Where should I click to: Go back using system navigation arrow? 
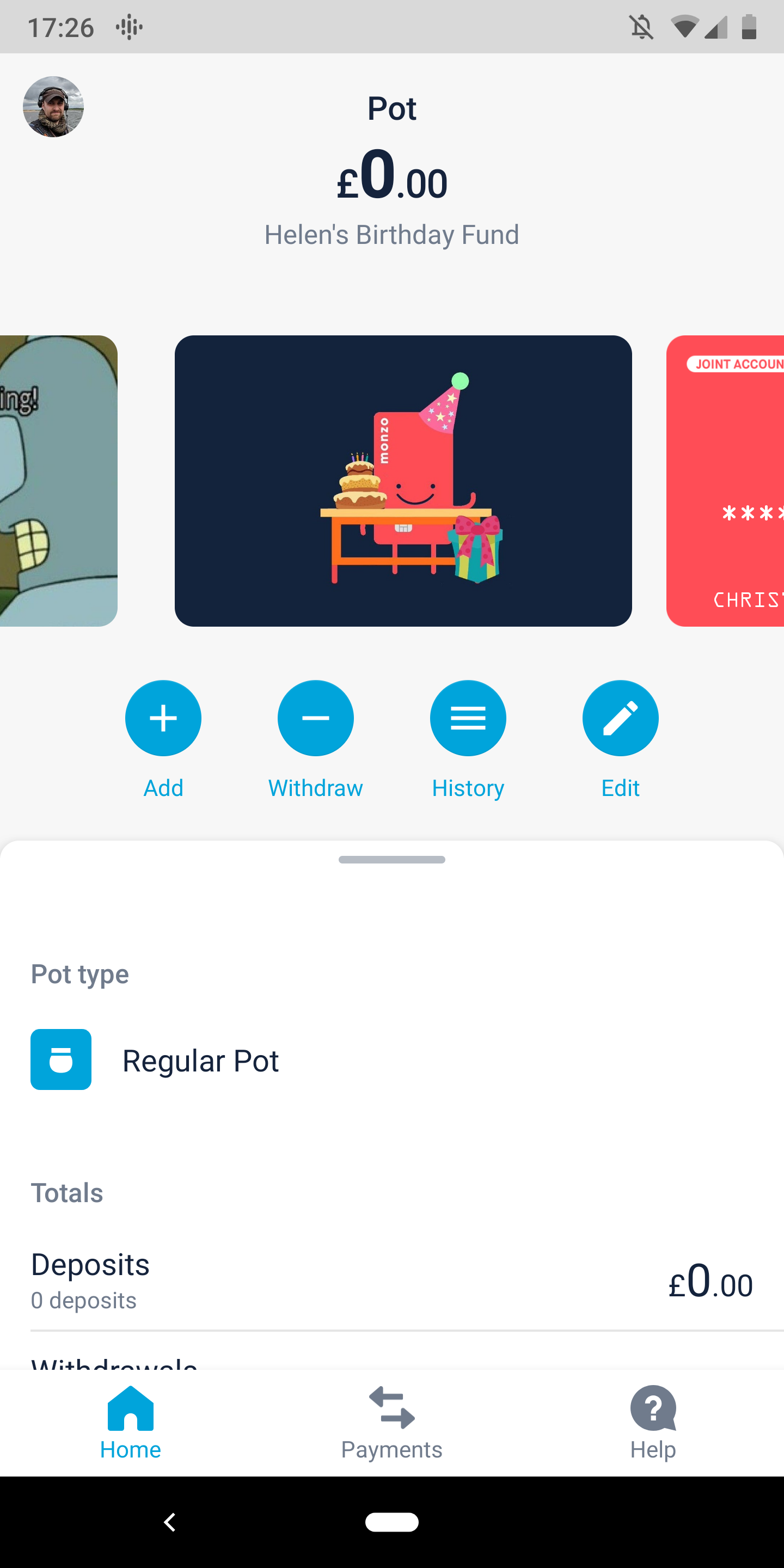170,1522
